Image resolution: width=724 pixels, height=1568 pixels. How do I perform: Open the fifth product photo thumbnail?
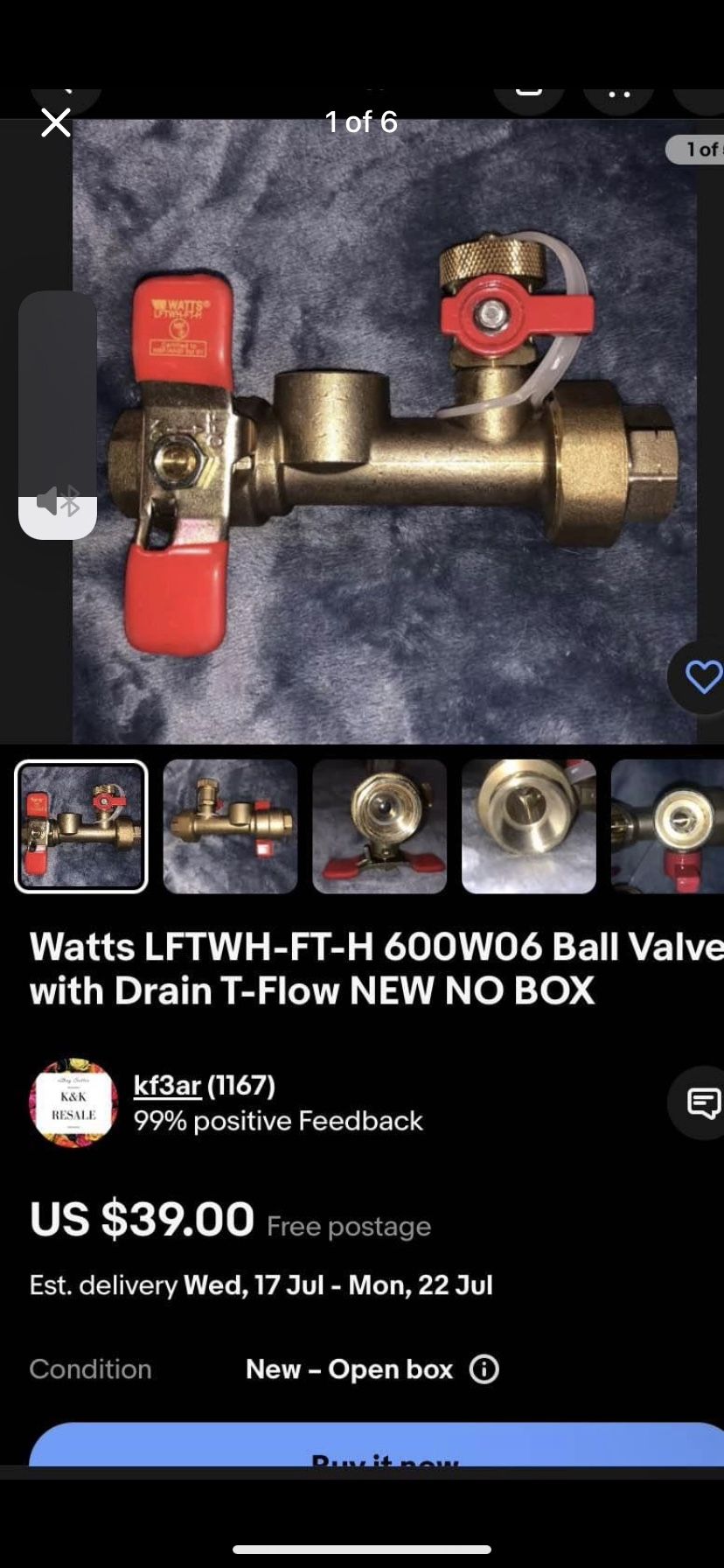click(667, 826)
